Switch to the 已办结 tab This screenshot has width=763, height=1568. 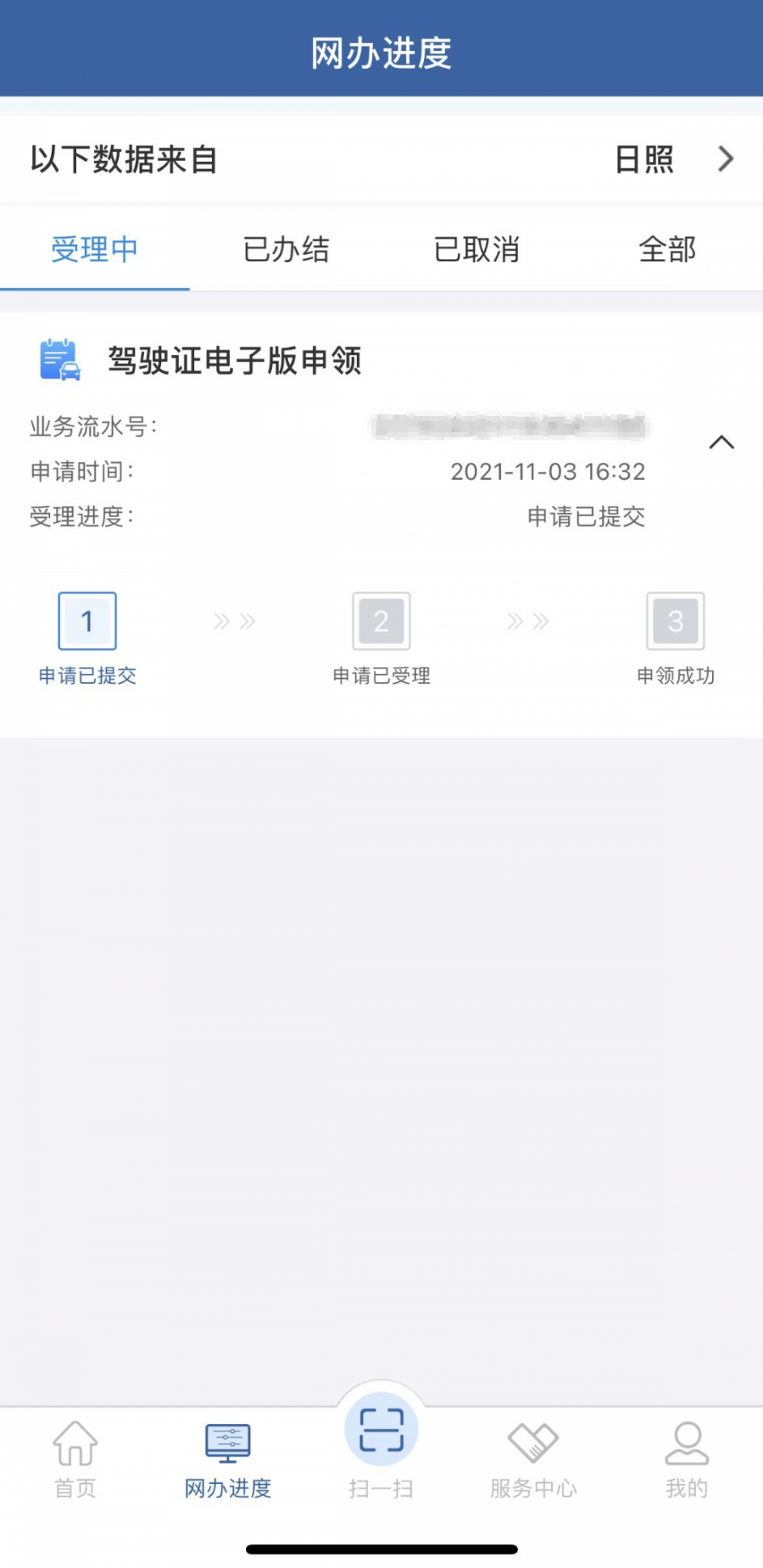click(x=286, y=249)
